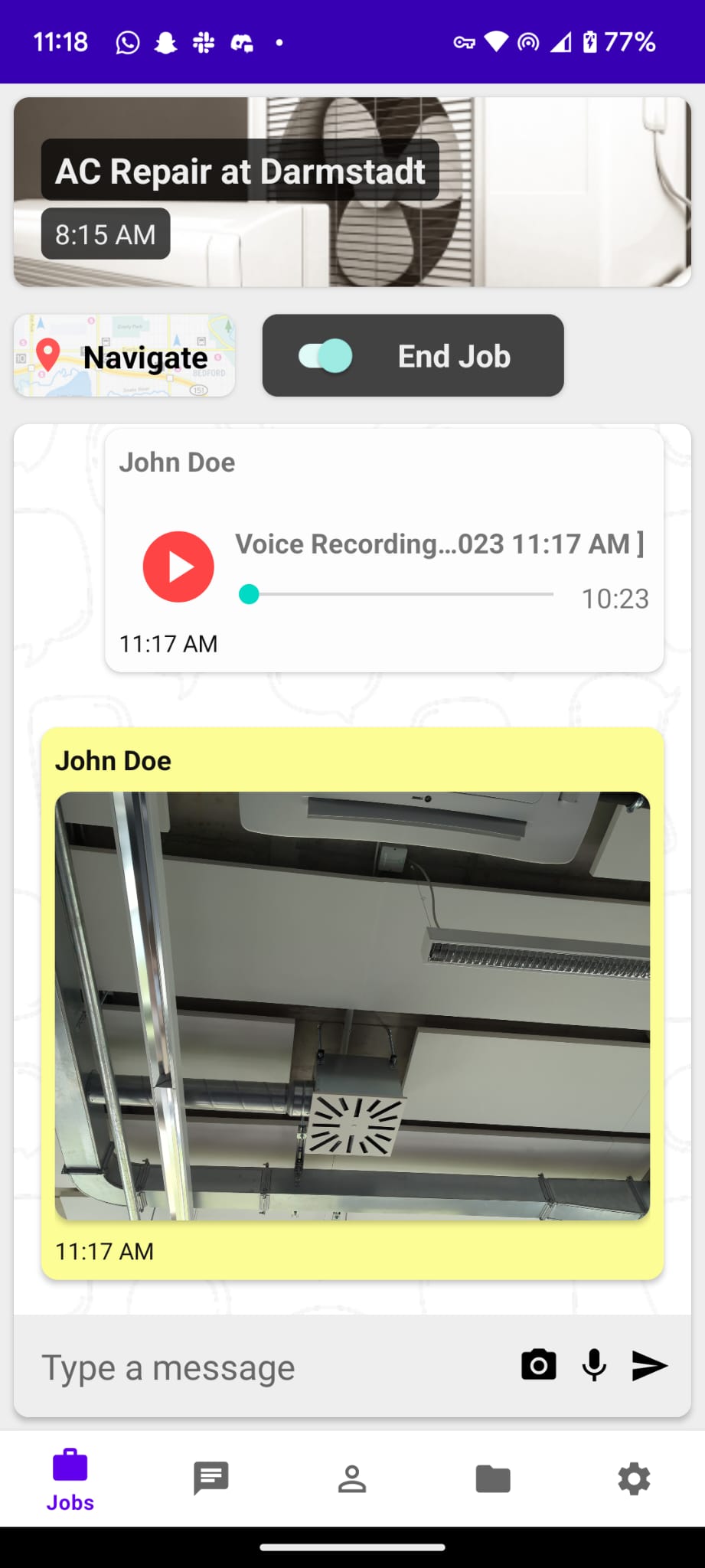Open the AC Repair at Darmstadt job card
The width and height of the screenshot is (705, 1568).
[x=352, y=191]
